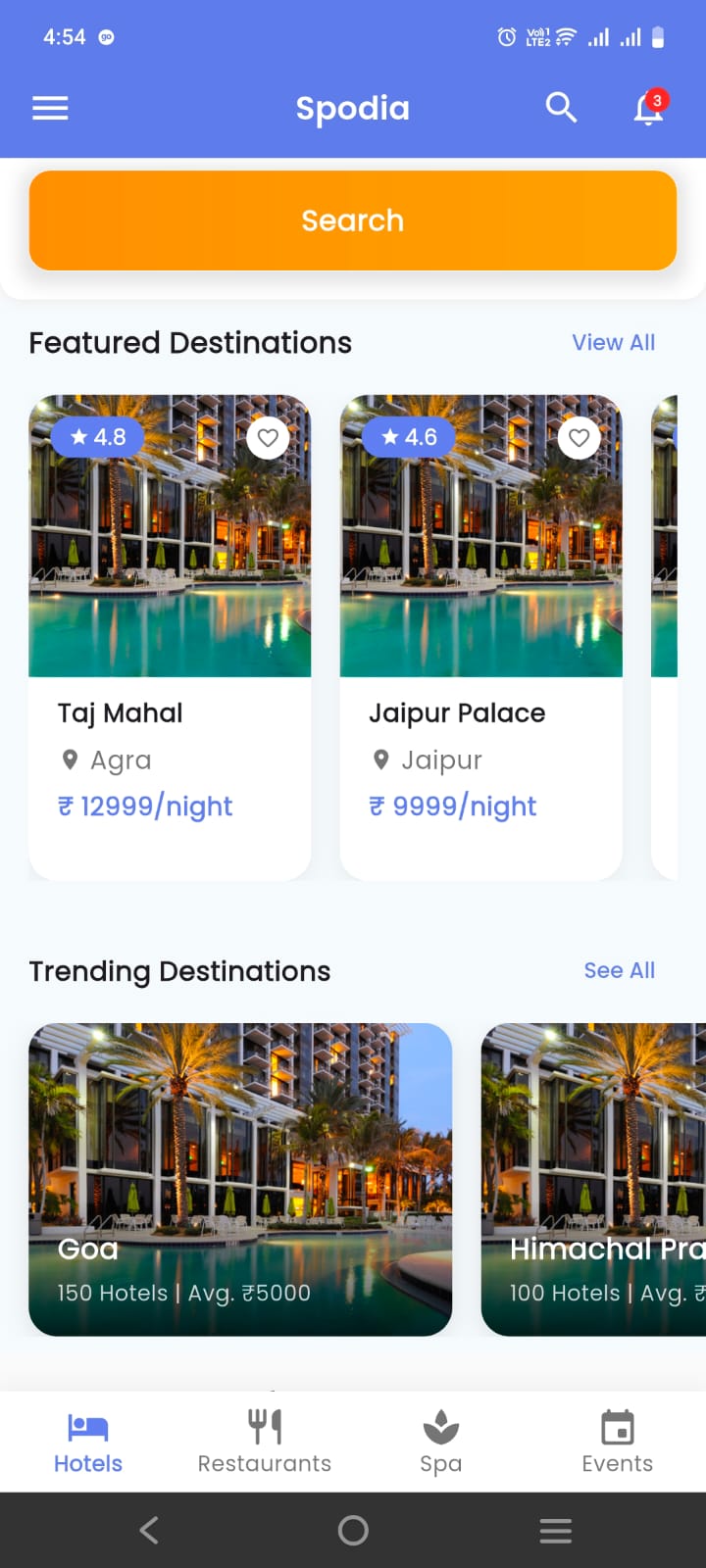Switch to the Restaurants tab

[265, 1442]
